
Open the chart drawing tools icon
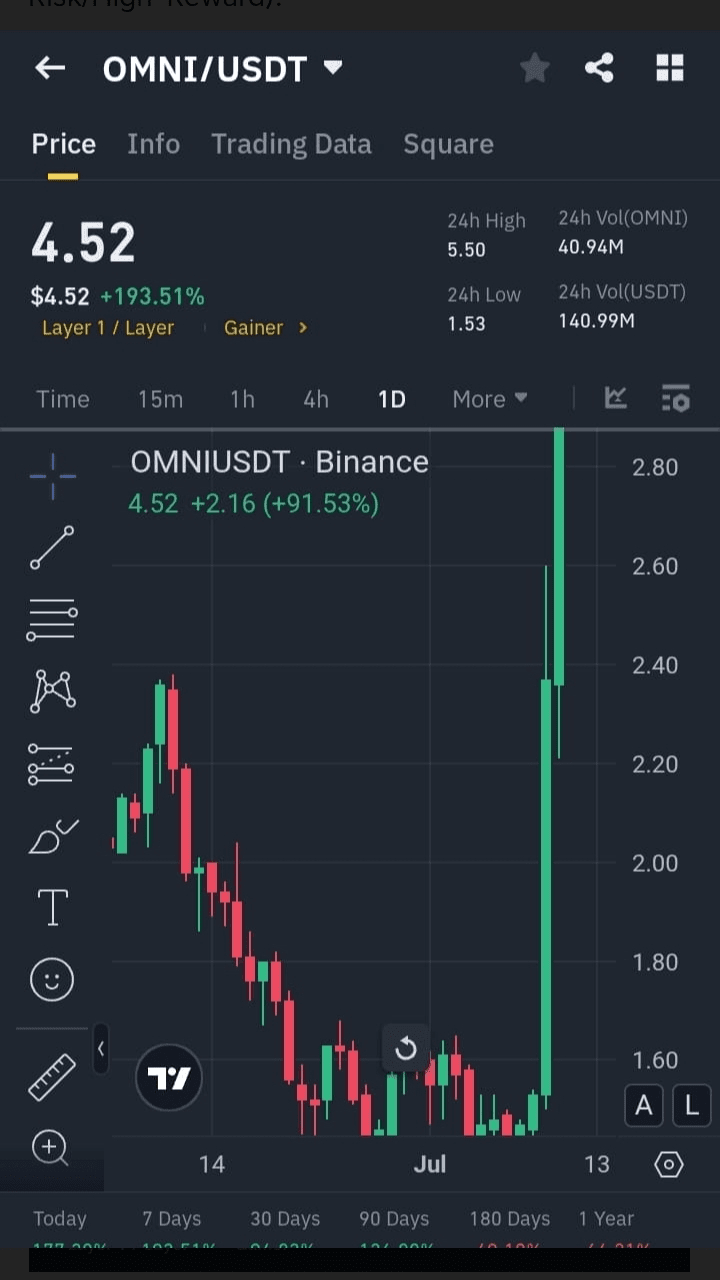[x=616, y=398]
